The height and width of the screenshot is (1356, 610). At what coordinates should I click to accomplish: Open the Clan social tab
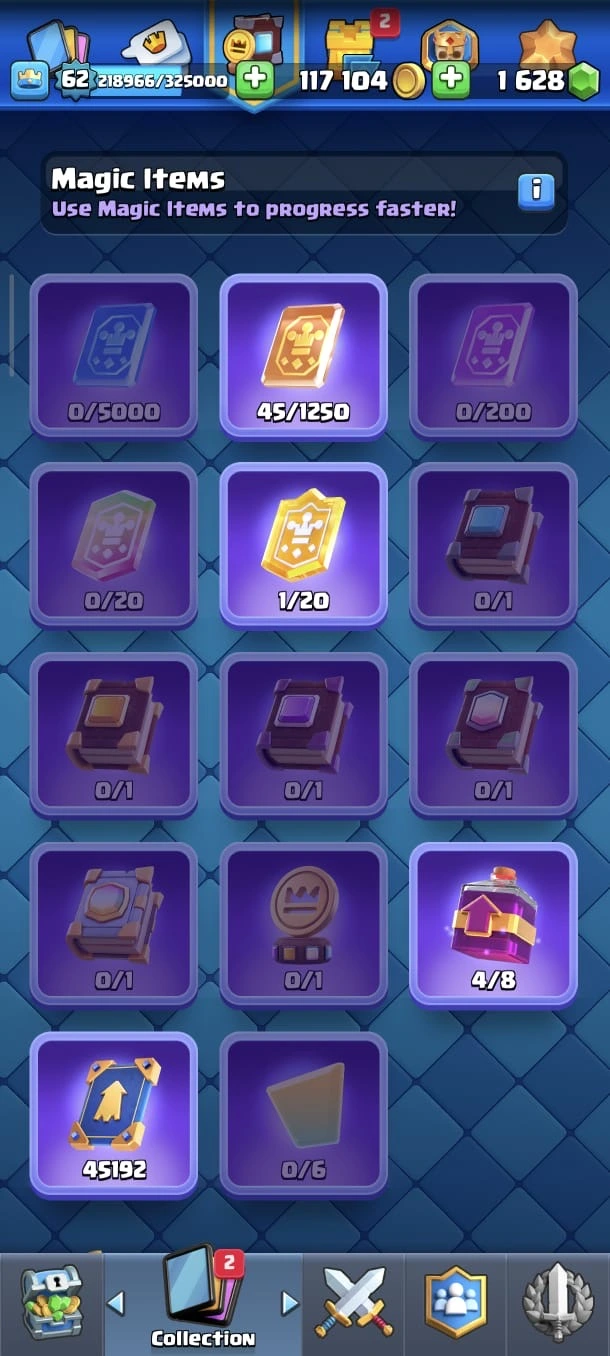point(455,1302)
